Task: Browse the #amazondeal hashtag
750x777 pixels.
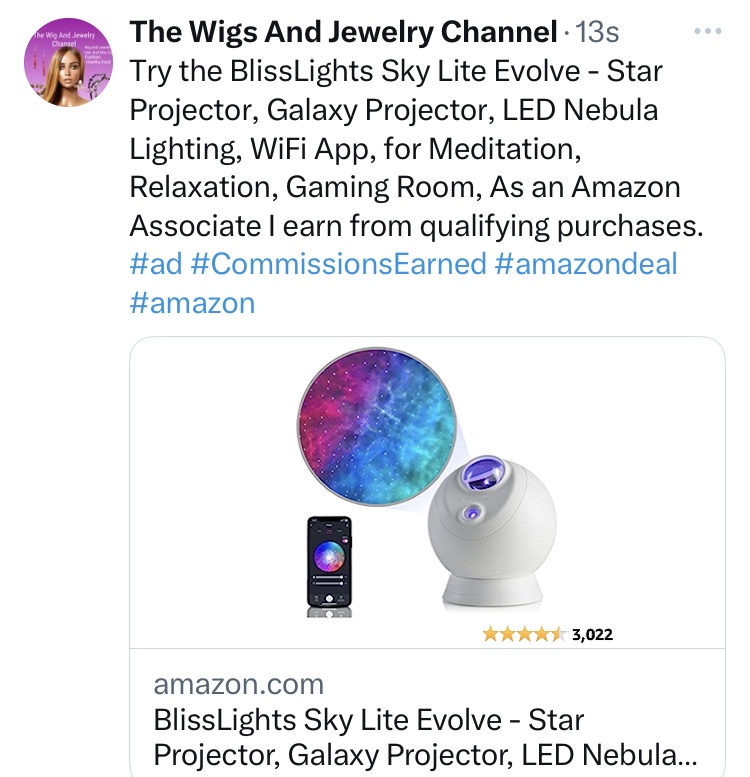Action: tap(587, 265)
